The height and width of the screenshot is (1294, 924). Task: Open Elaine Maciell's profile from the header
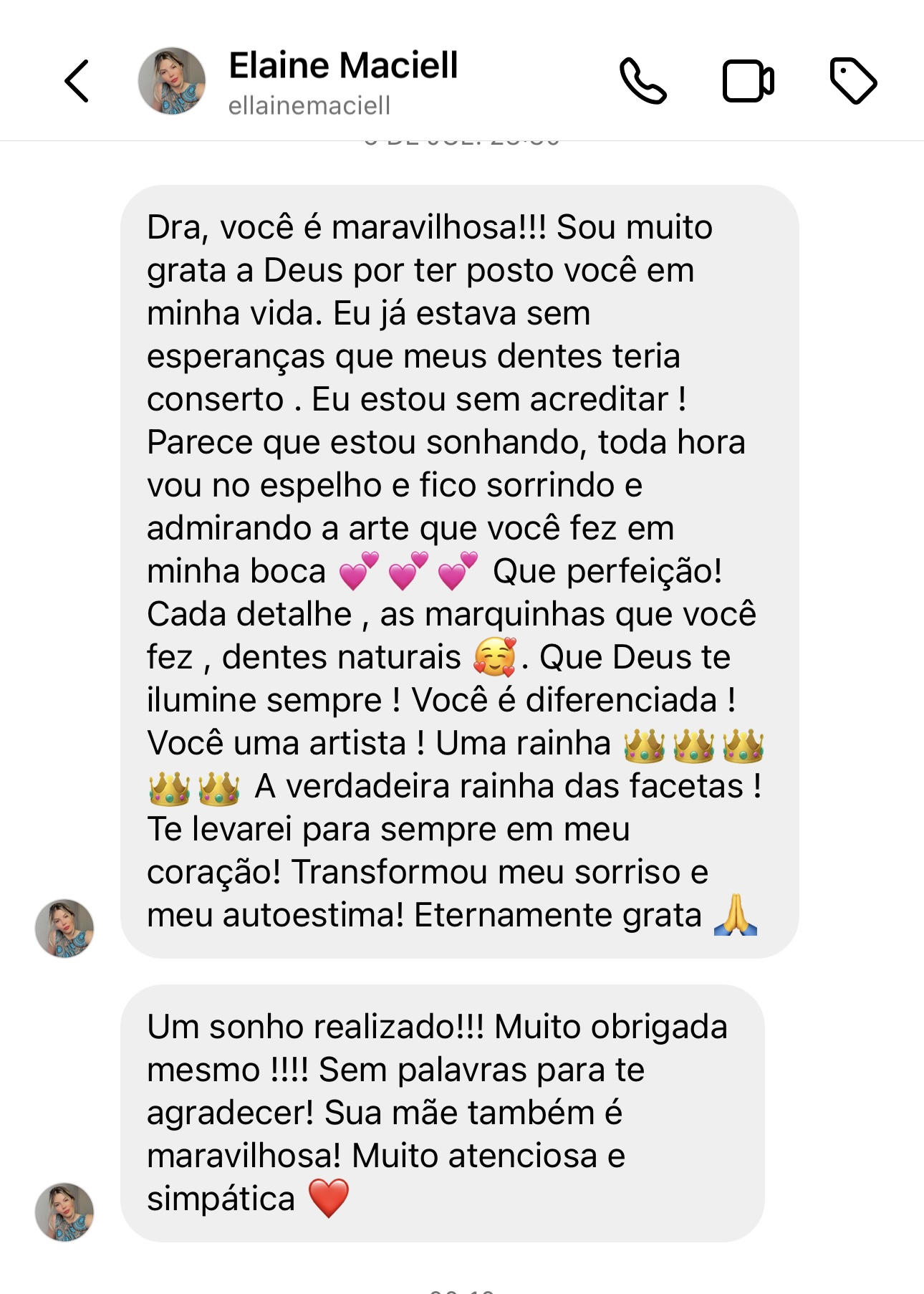click(342, 82)
